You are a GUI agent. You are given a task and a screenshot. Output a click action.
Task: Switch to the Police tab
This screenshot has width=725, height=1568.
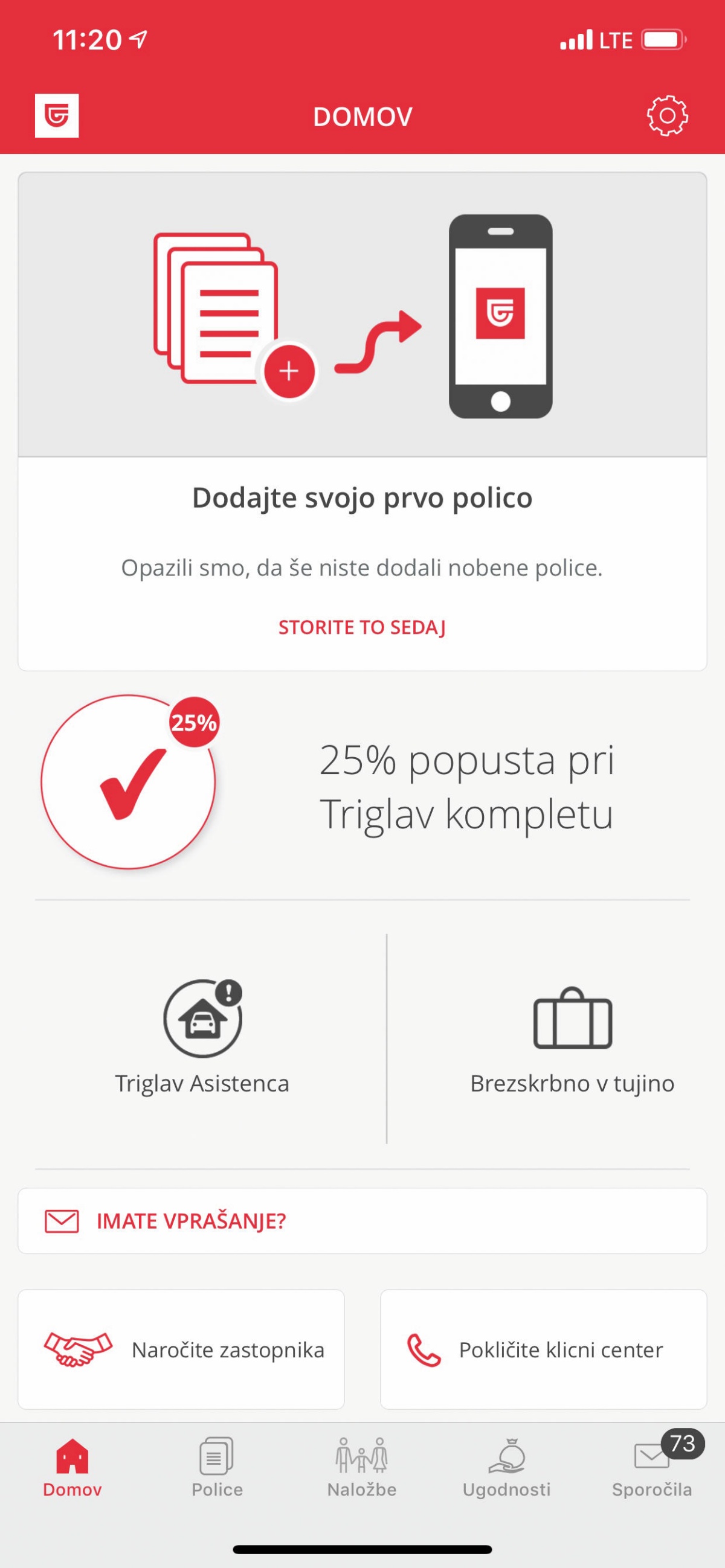pyautogui.click(x=217, y=1468)
